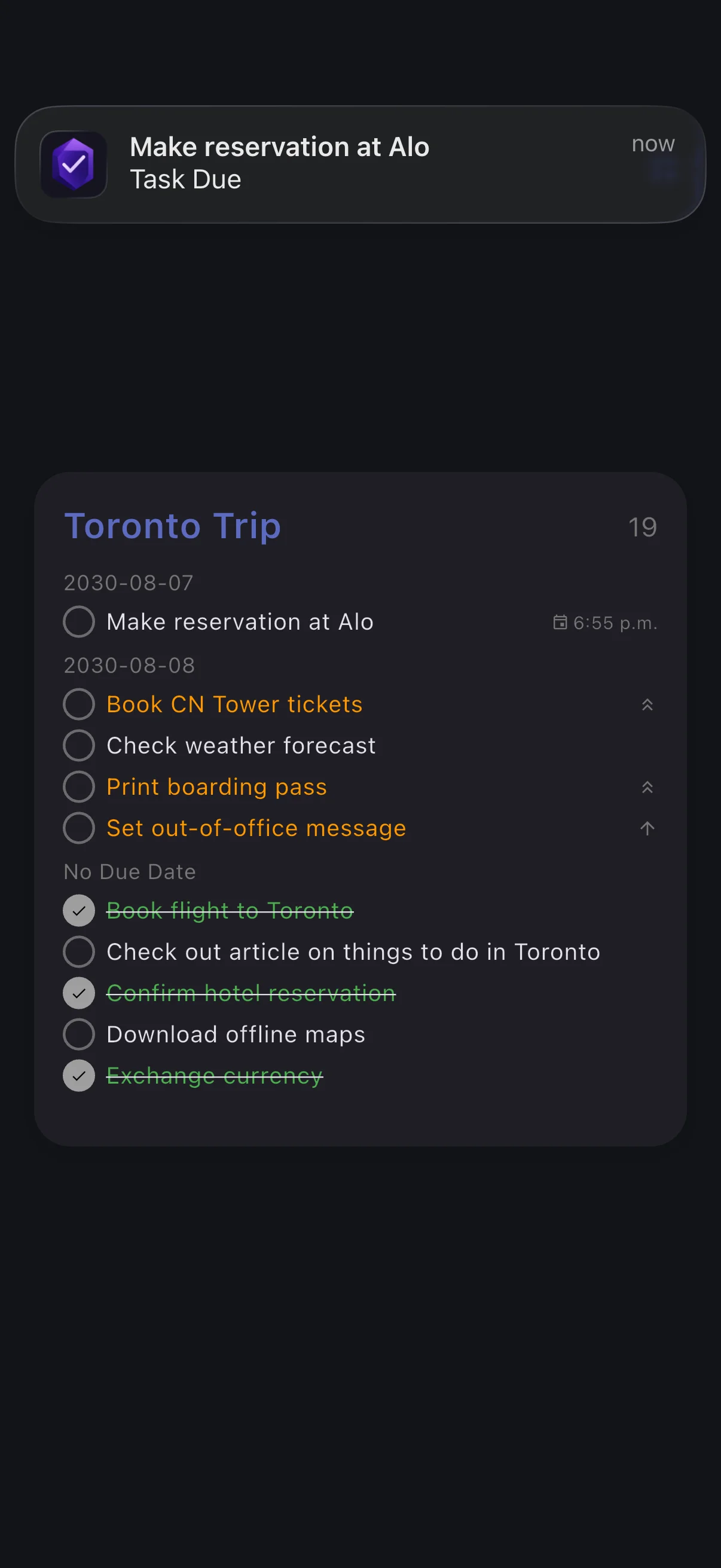Click the up-arrow priority icon beside Set out-of-office message
The height and width of the screenshot is (1568, 721).
[x=647, y=828]
